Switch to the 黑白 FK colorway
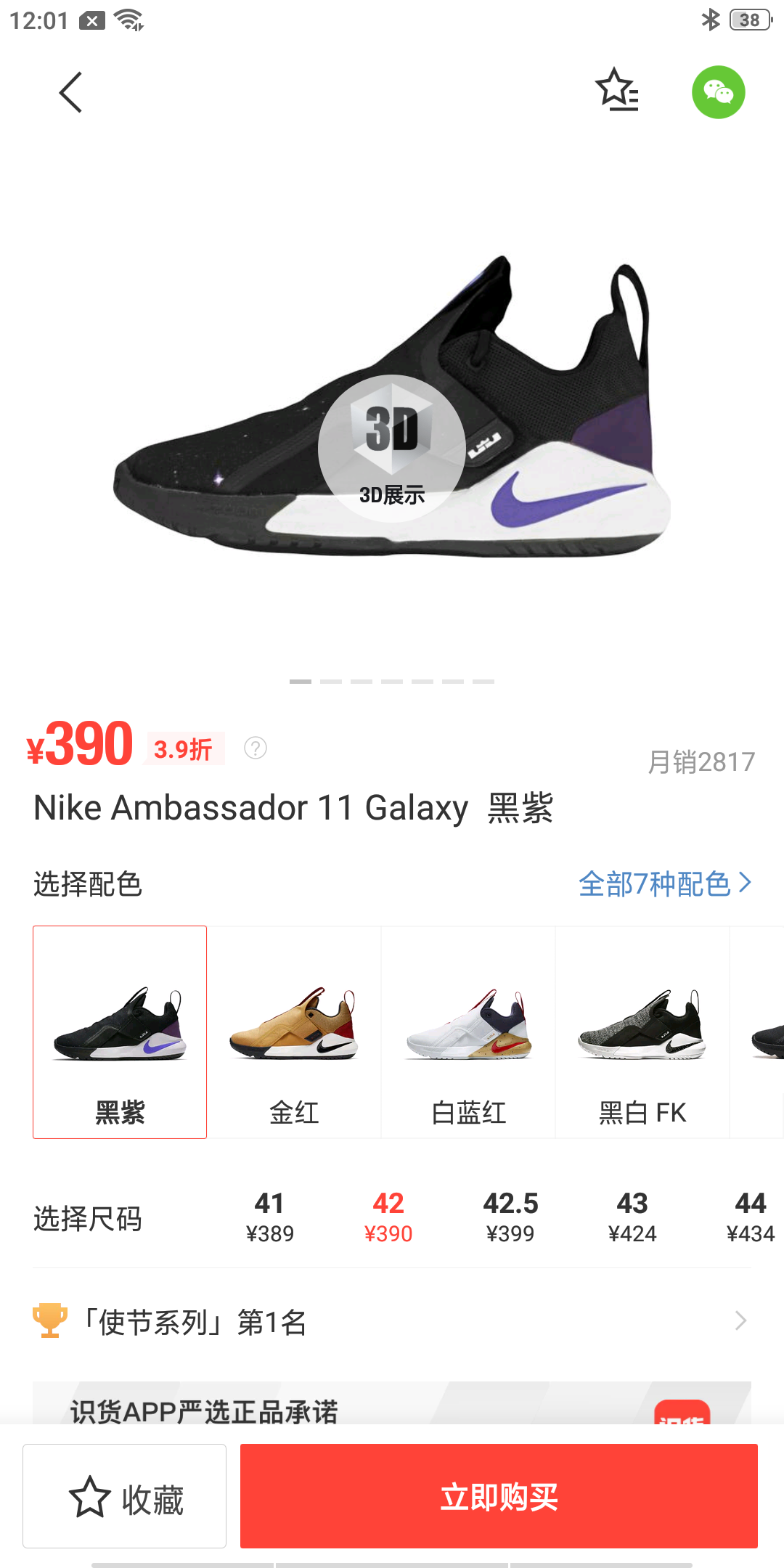 click(642, 1032)
